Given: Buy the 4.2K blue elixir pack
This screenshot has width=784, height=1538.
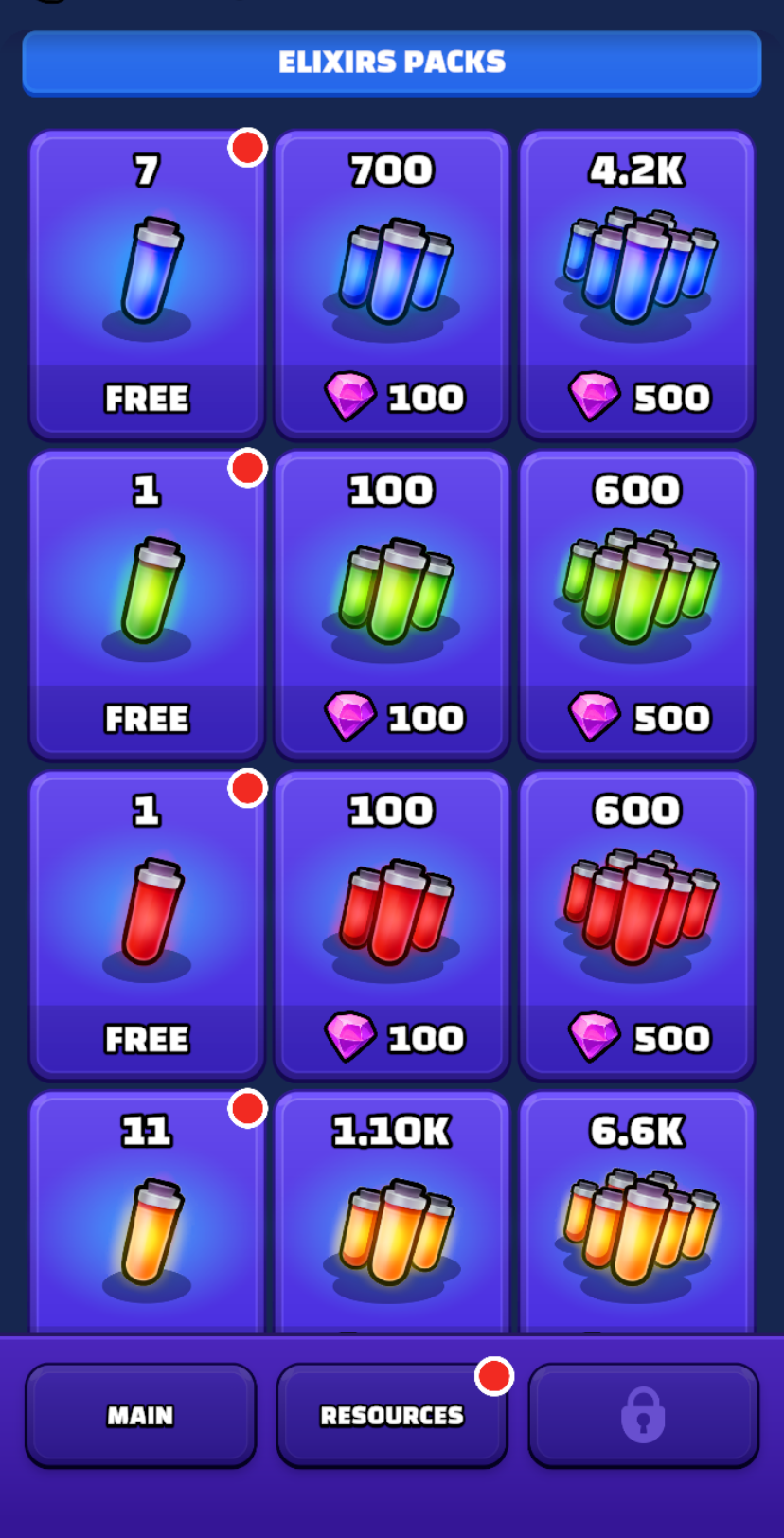Looking at the screenshot, I should click(x=637, y=284).
